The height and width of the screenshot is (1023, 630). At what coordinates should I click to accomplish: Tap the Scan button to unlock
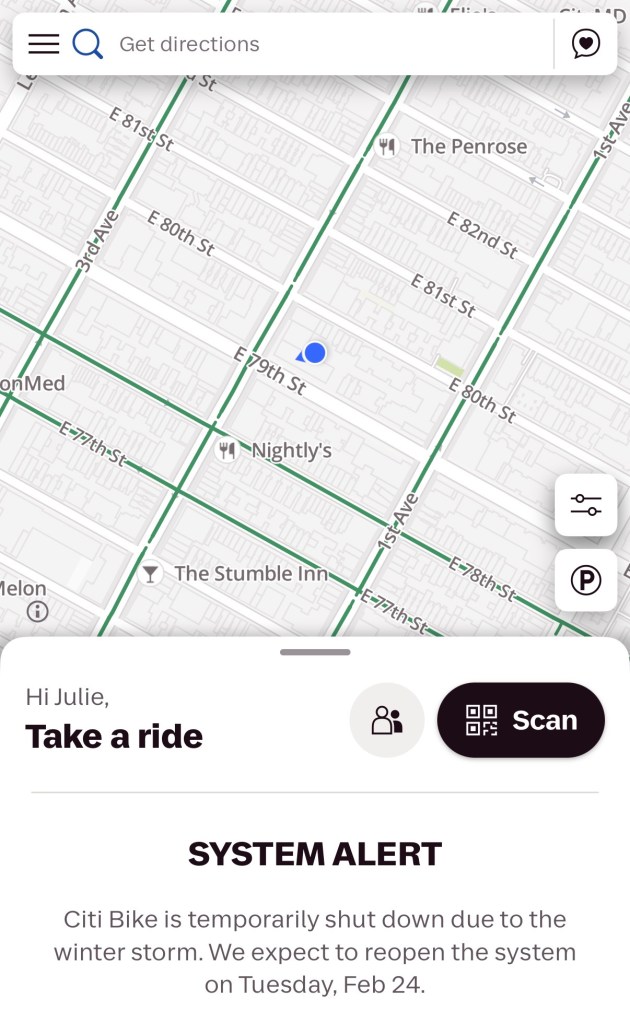pos(521,720)
